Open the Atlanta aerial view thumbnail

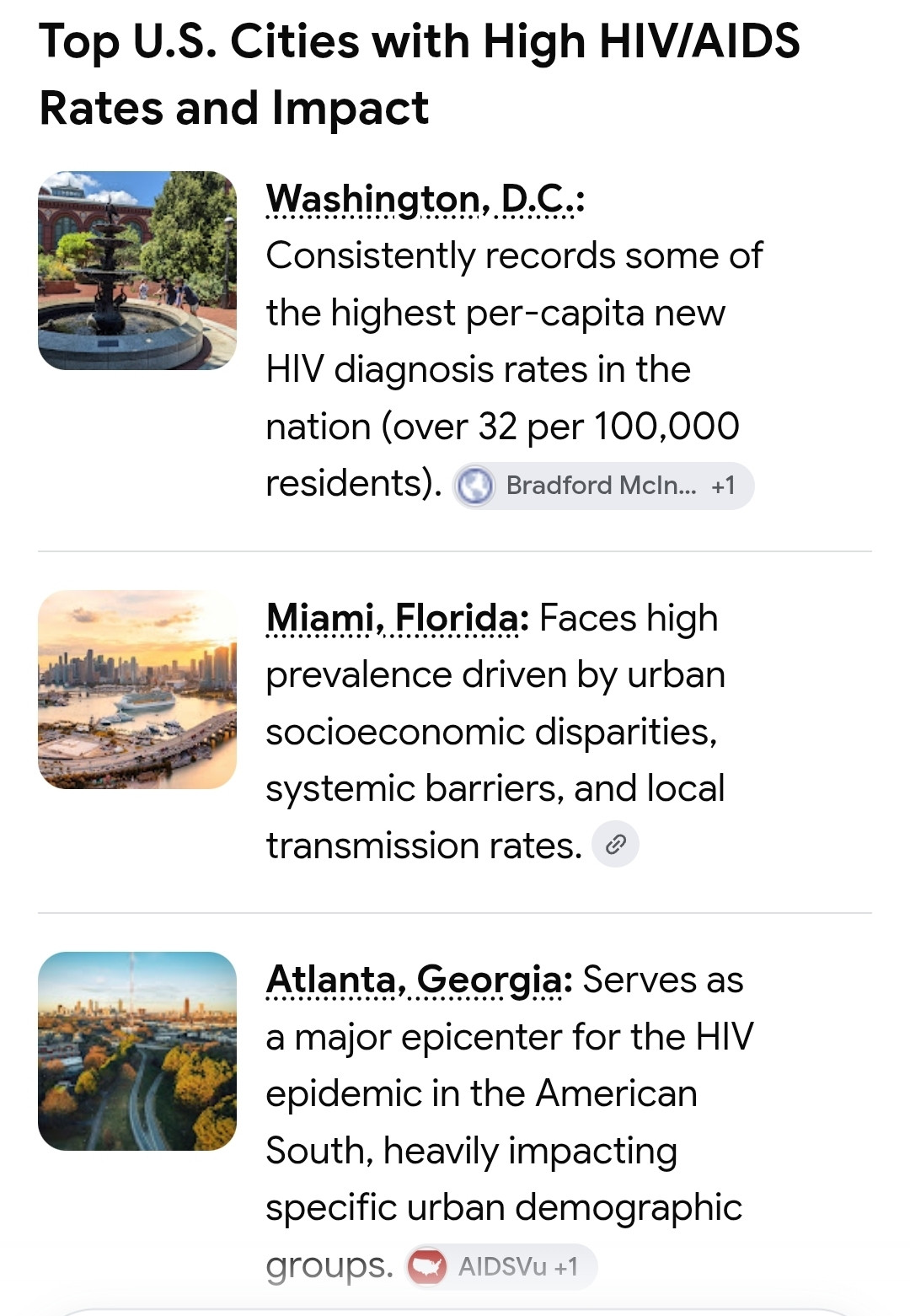(x=137, y=1051)
